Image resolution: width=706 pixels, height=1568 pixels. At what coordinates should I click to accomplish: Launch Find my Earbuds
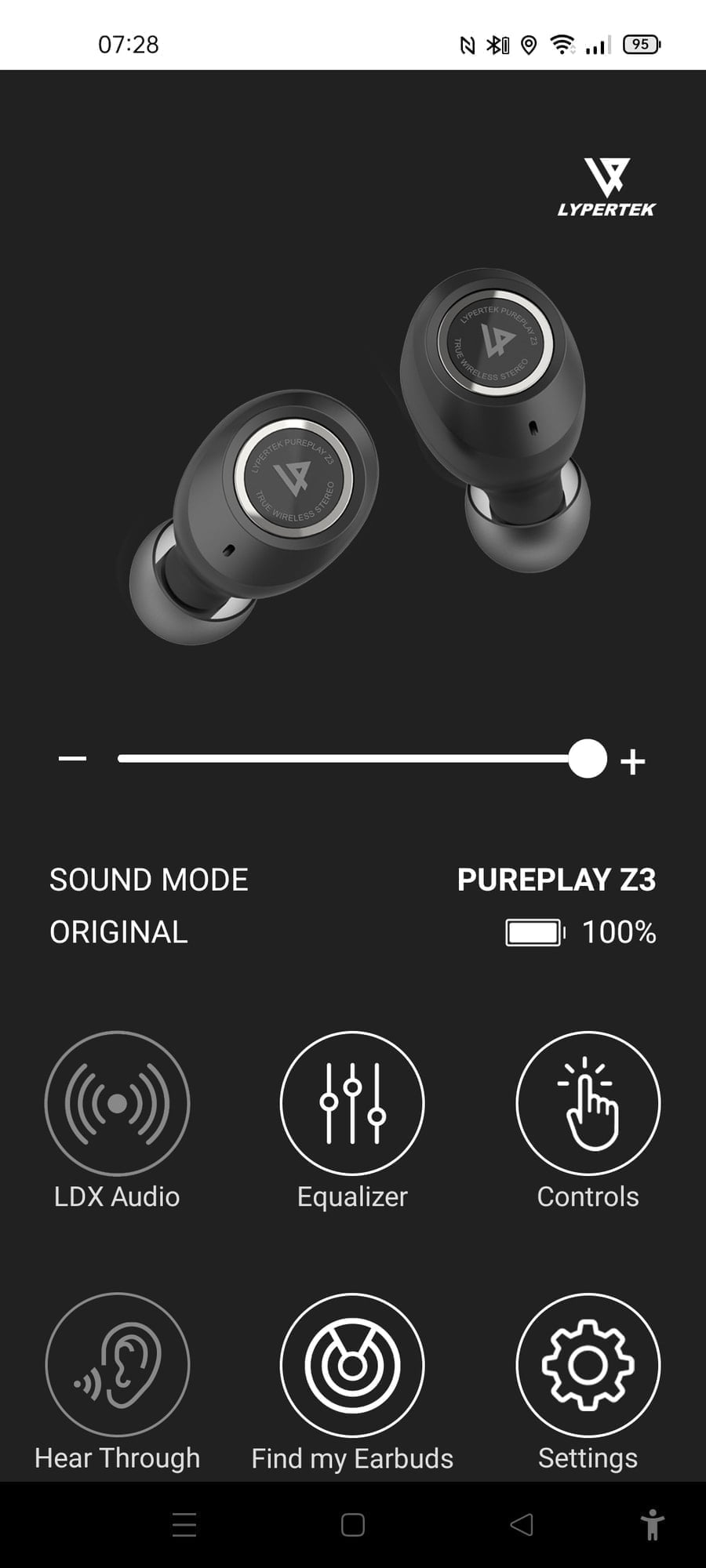point(352,1365)
